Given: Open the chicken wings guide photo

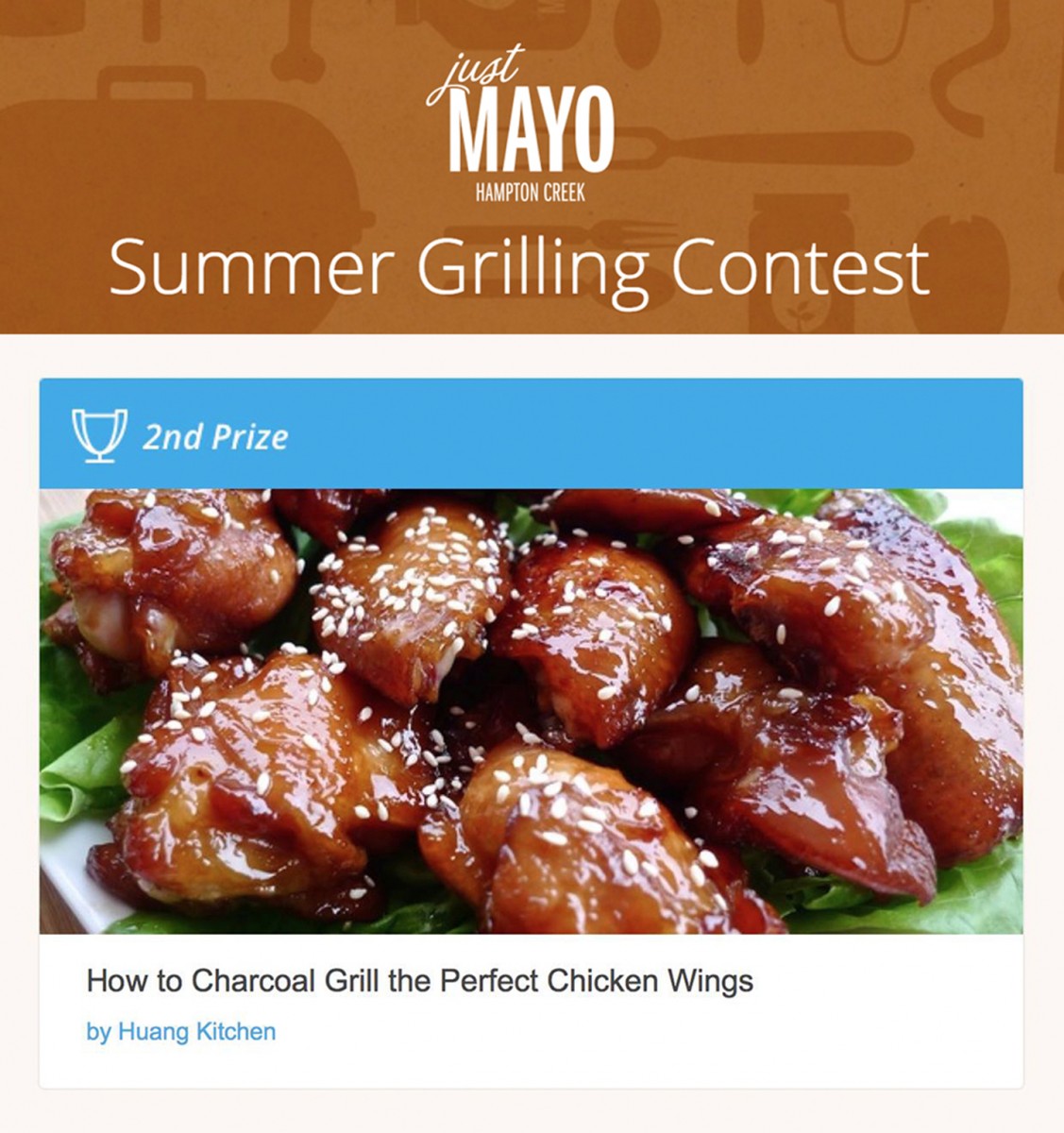Looking at the screenshot, I should click(x=531, y=710).
